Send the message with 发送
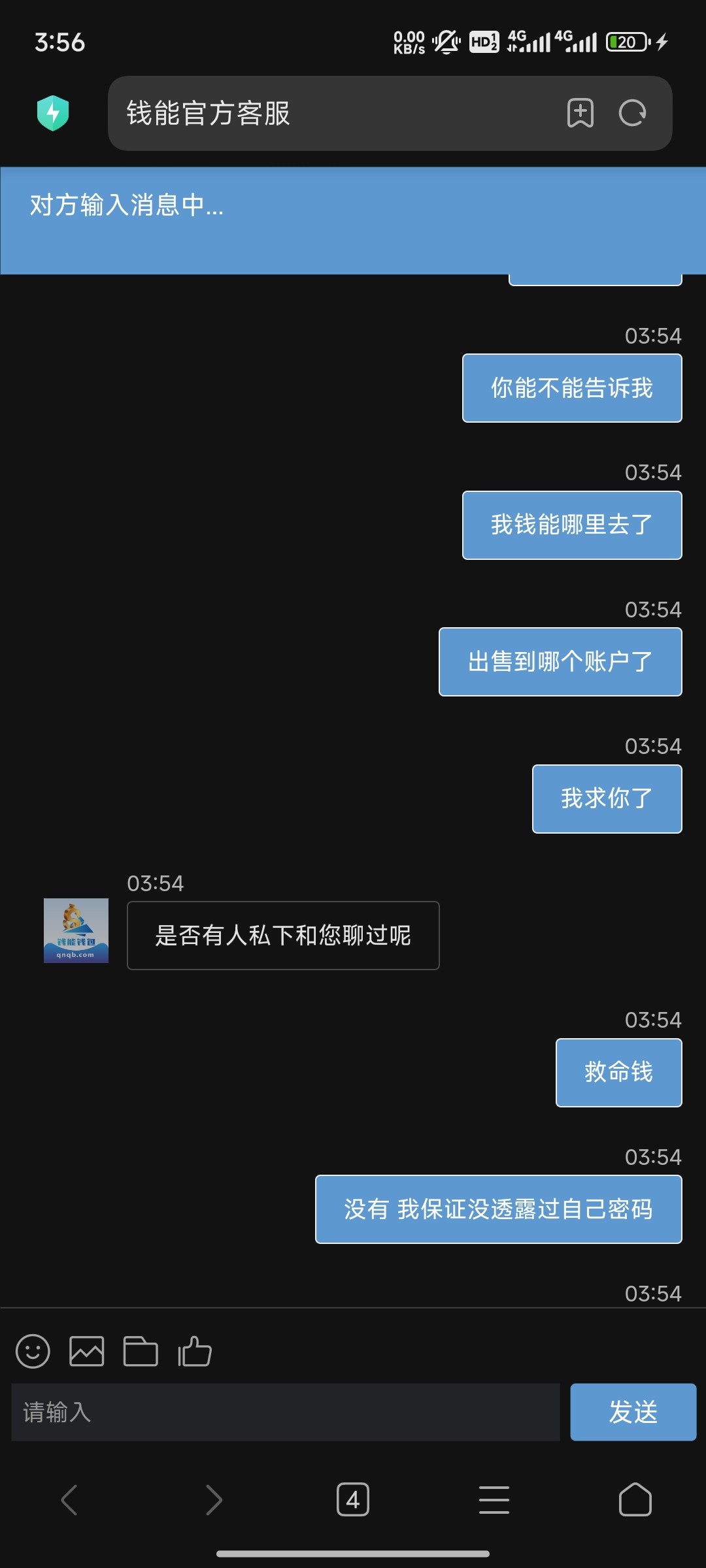Image resolution: width=706 pixels, height=1568 pixels. tap(633, 1412)
